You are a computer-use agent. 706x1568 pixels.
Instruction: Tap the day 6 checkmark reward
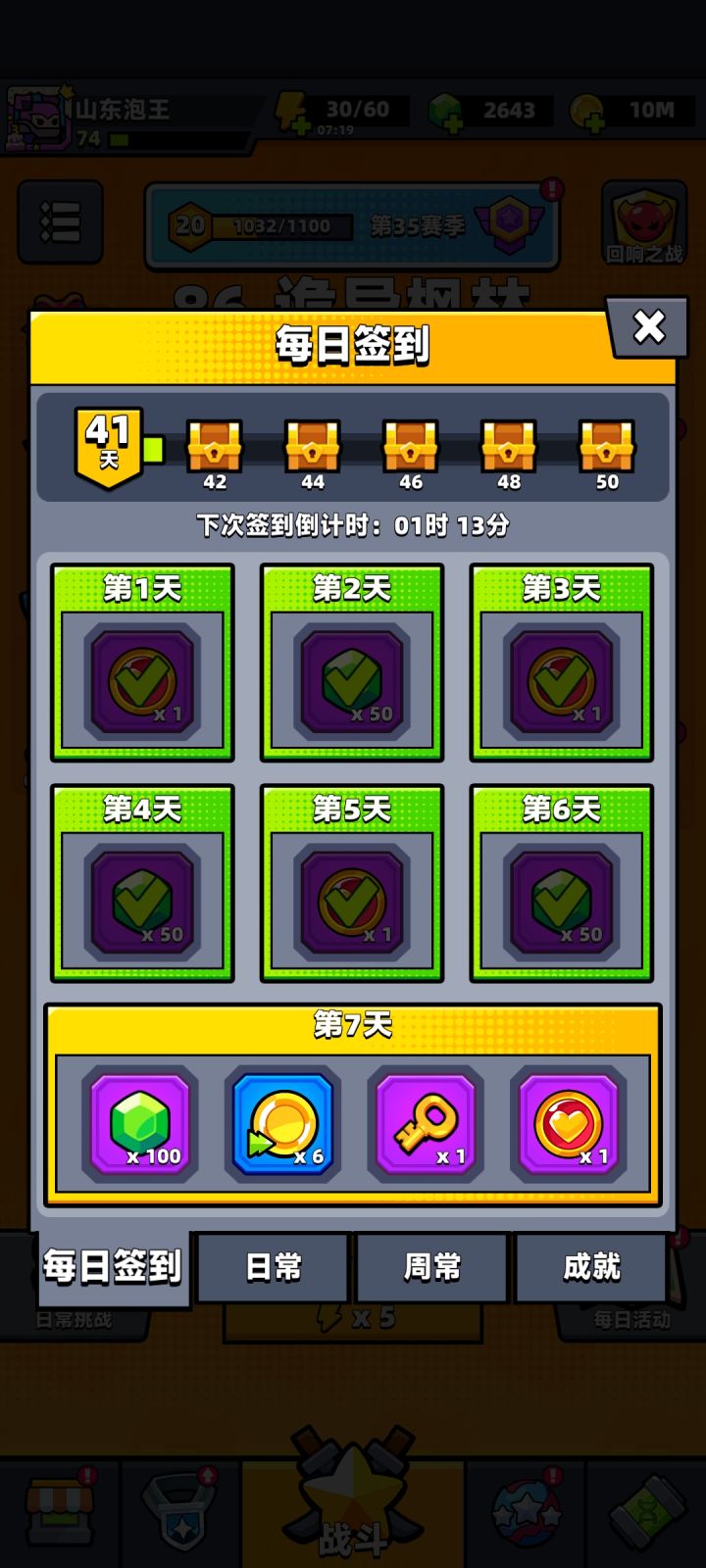[563, 899]
